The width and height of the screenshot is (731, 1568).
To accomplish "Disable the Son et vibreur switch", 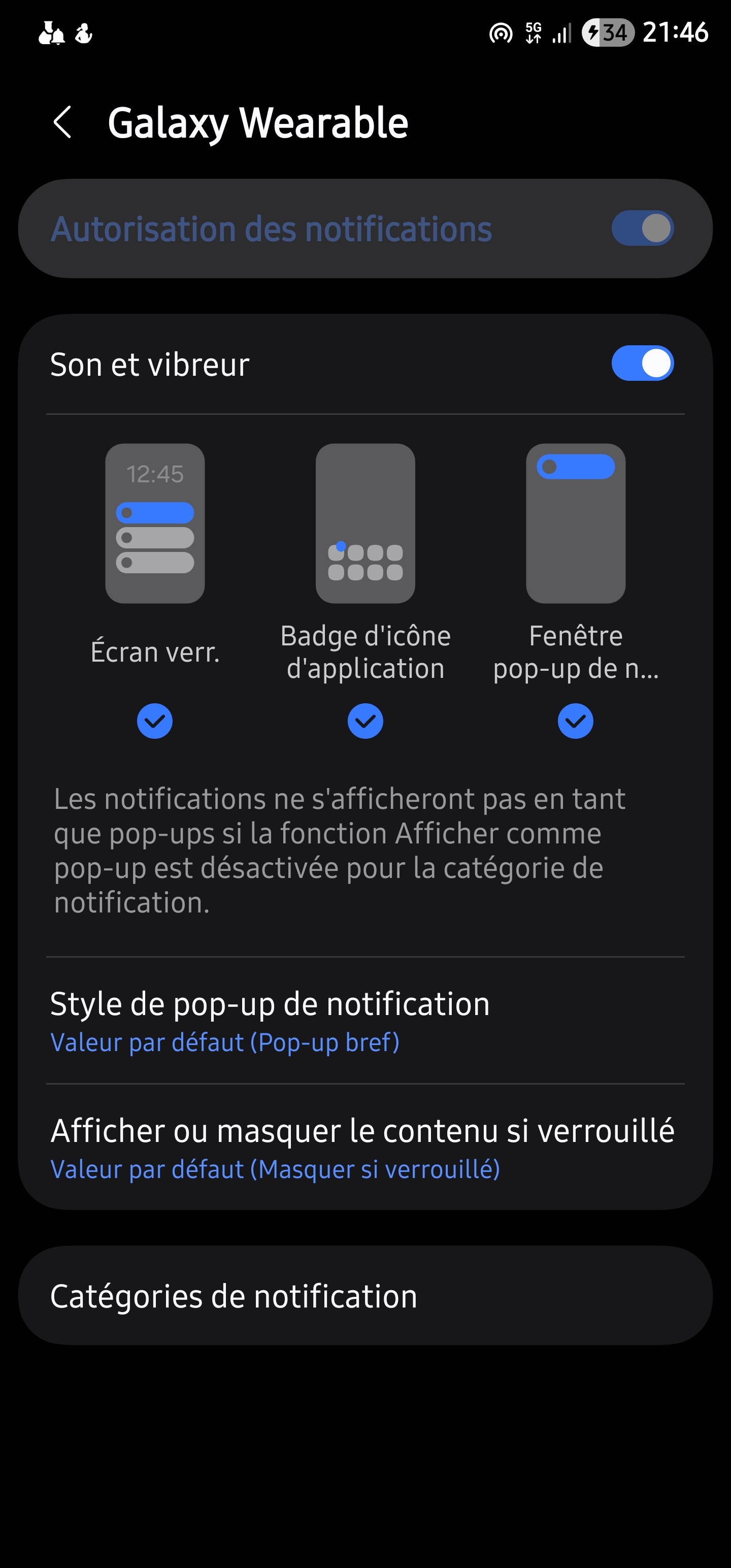I will click(642, 364).
